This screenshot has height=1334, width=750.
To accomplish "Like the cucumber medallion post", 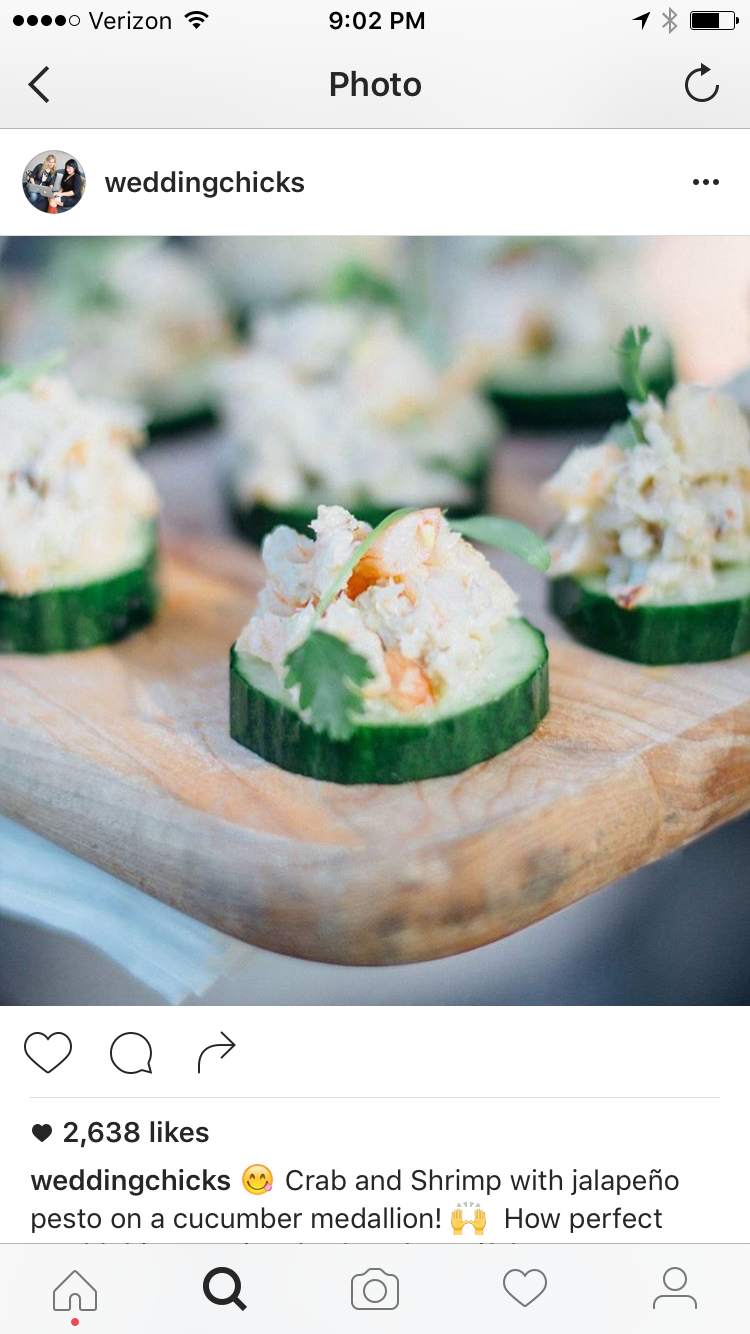I will tap(48, 1053).
